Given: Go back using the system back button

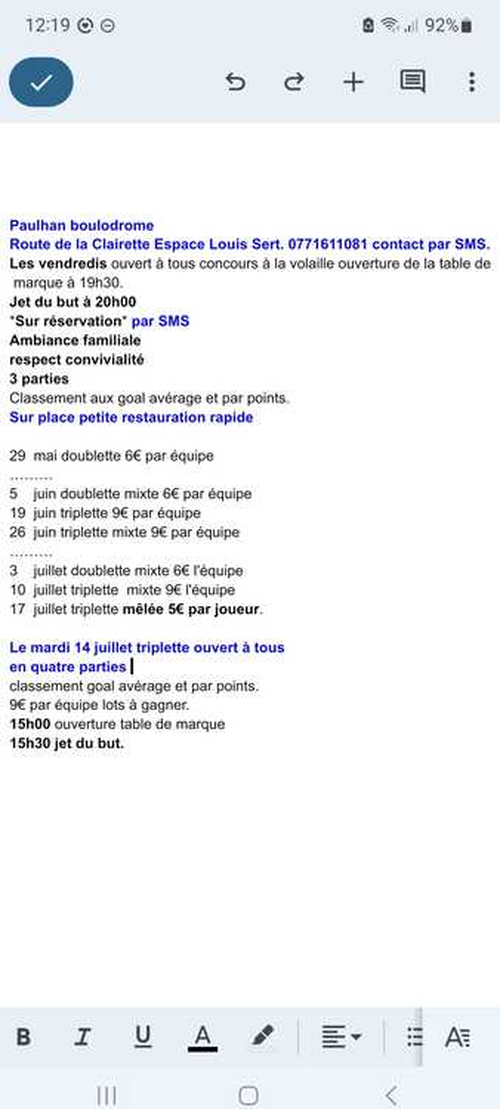Looking at the screenshot, I should pyautogui.click(x=392, y=1095).
